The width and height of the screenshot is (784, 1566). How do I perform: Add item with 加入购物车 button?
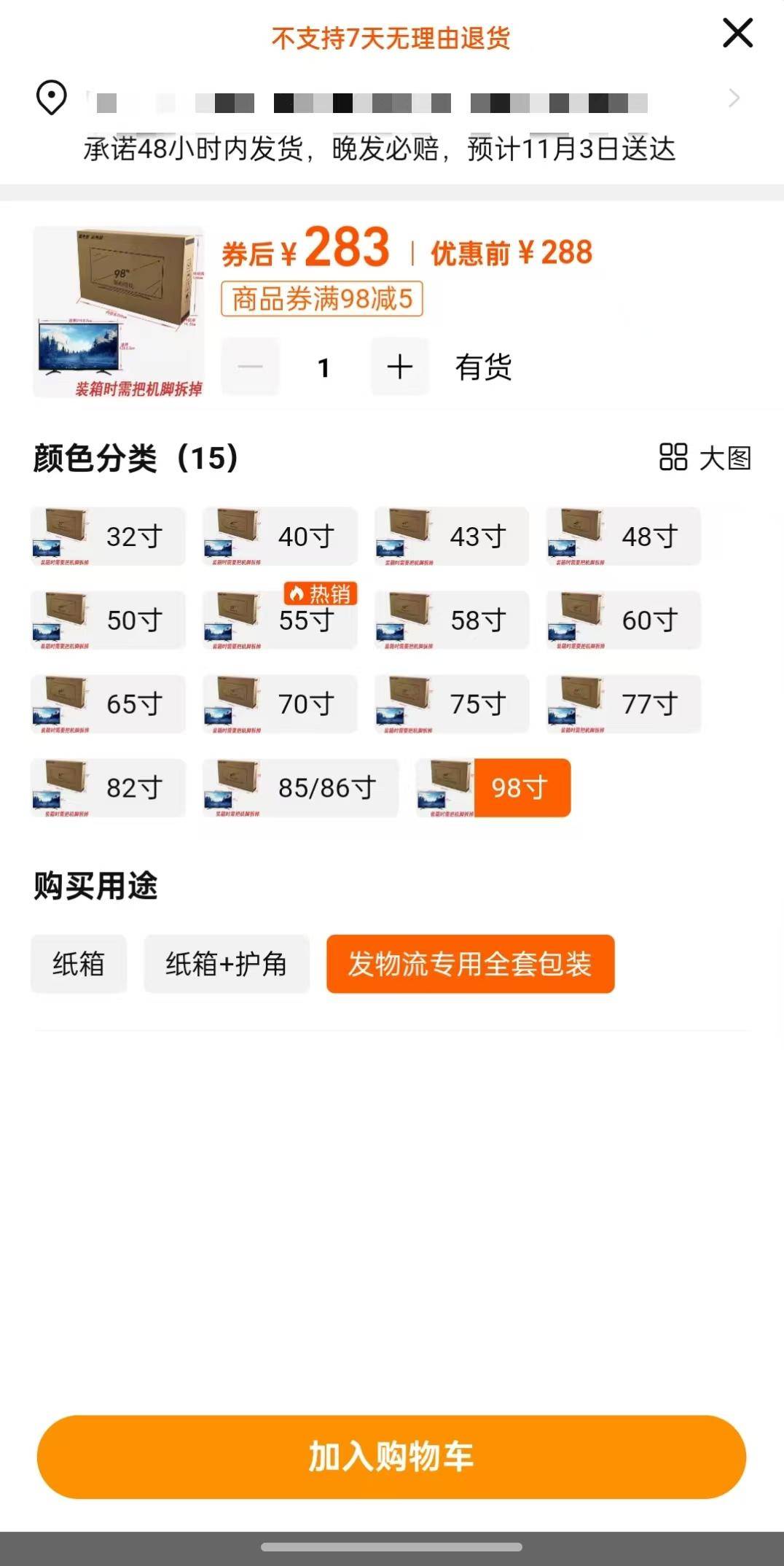tap(391, 1457)
